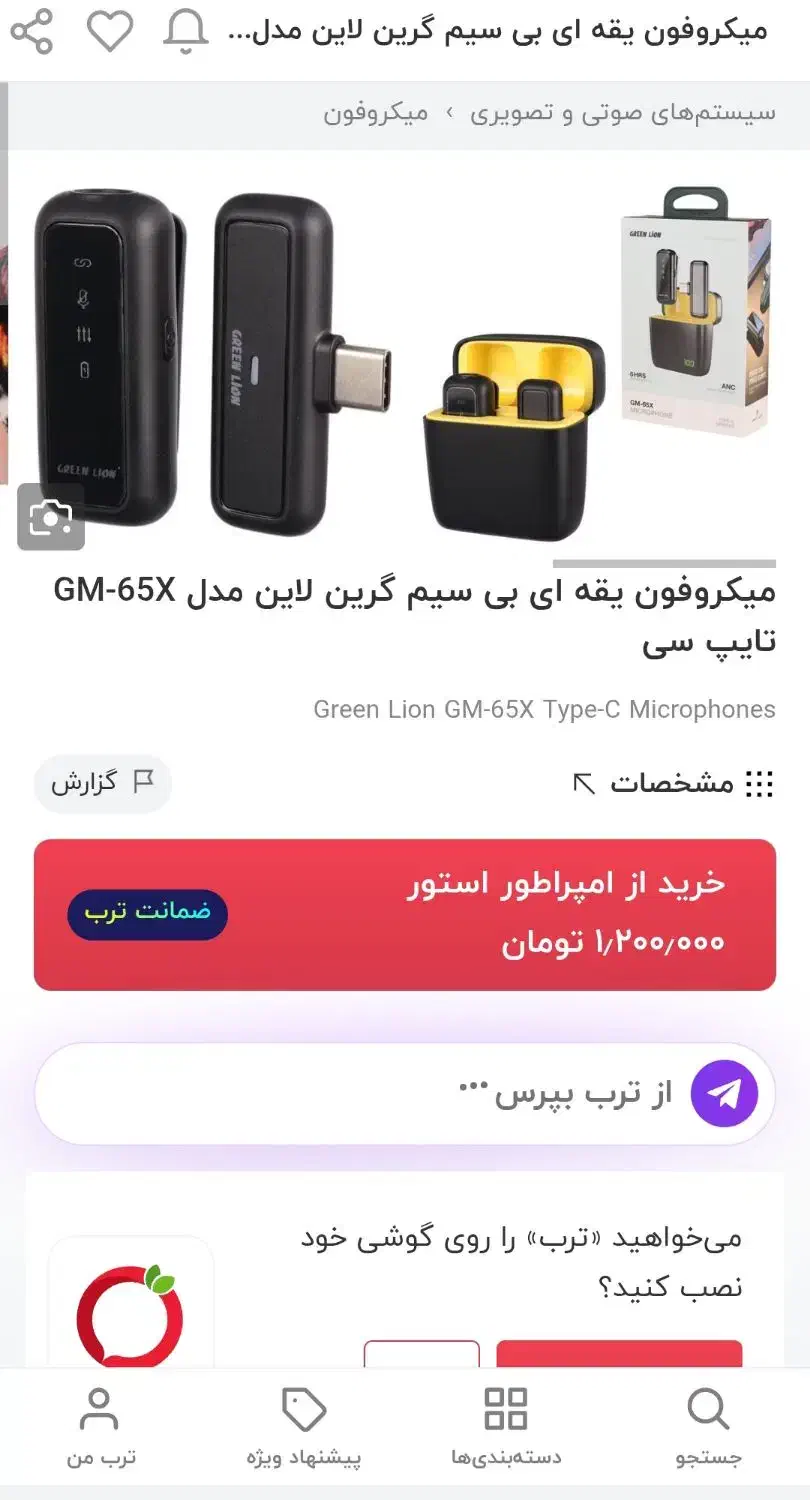Tap the گزارش report button

[103, 783]
